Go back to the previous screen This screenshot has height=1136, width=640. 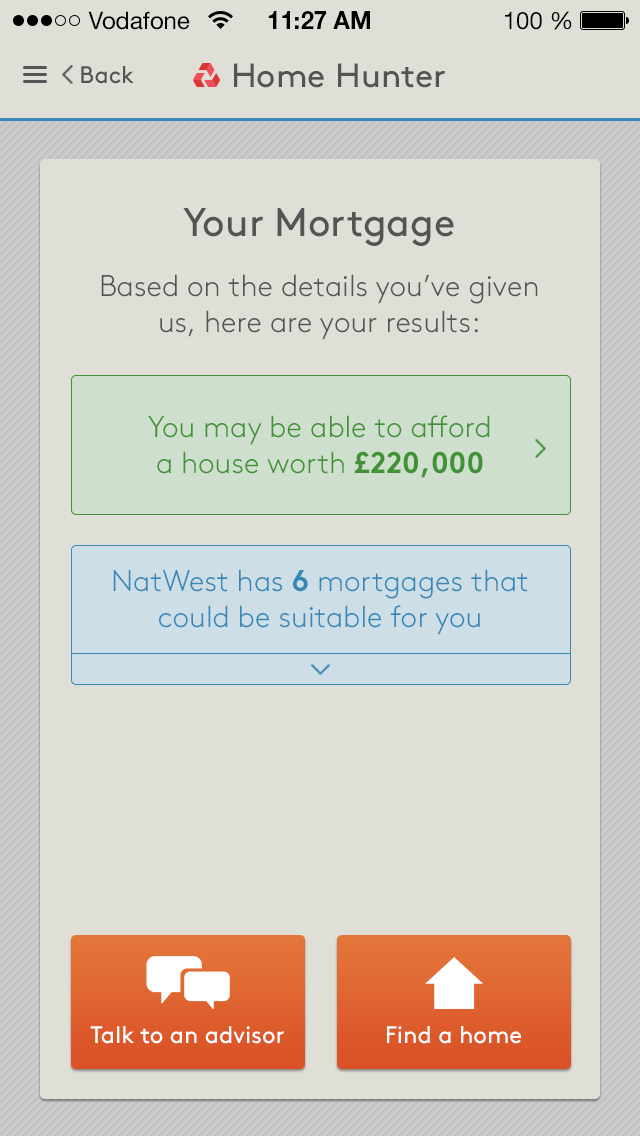(x=97, y=75)
